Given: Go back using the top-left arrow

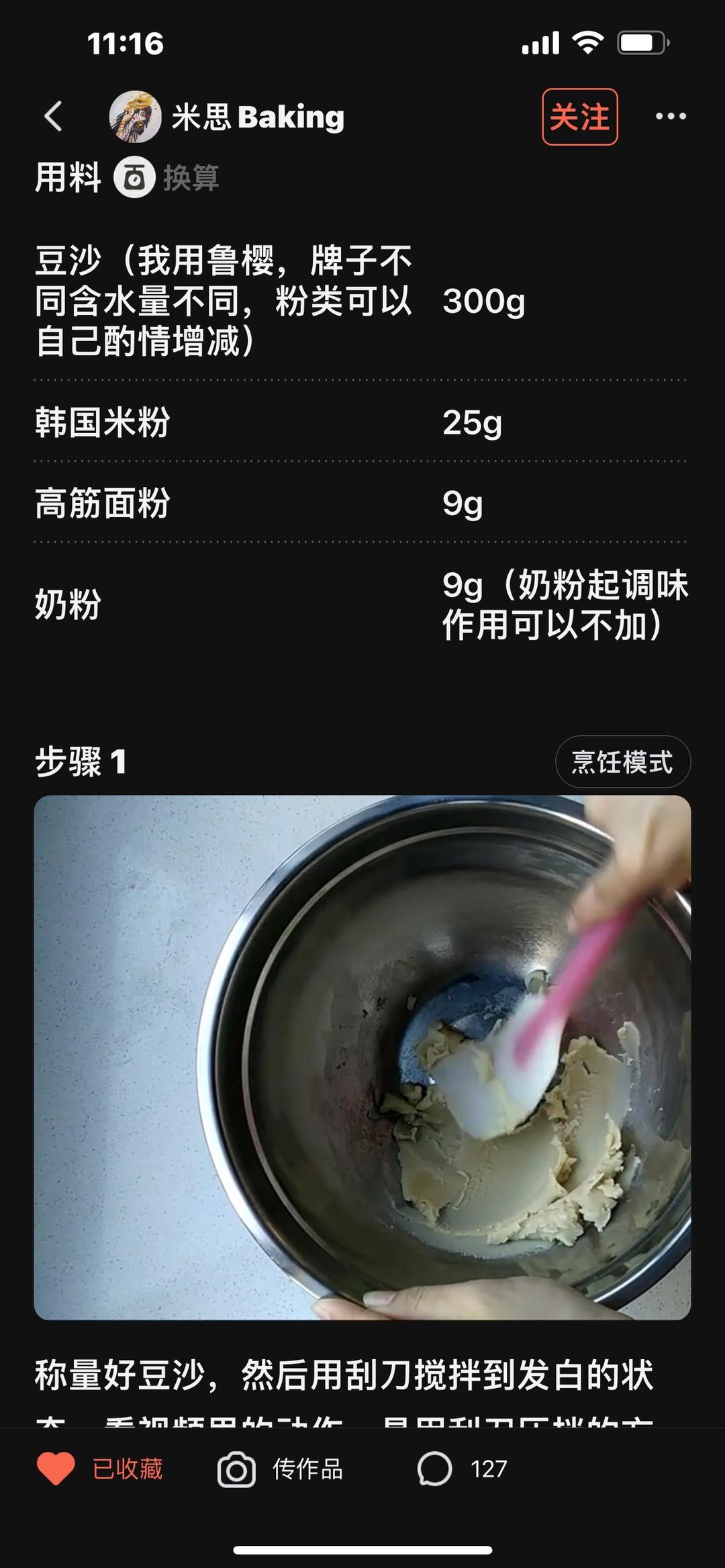Looking at the screenshot, I should coord(54,117).
